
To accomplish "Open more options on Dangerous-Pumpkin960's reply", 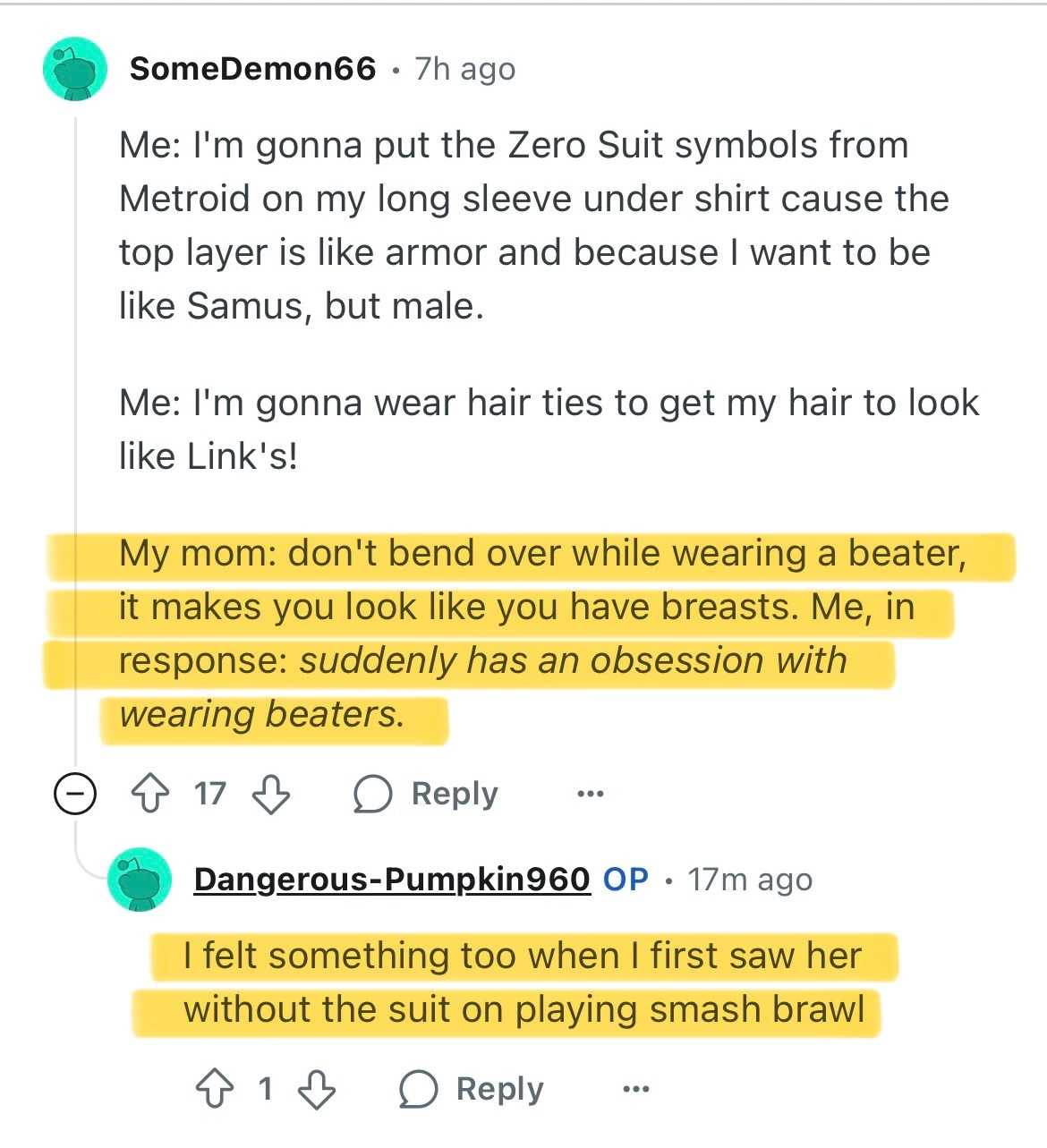I will click(x=635, y=1089).
